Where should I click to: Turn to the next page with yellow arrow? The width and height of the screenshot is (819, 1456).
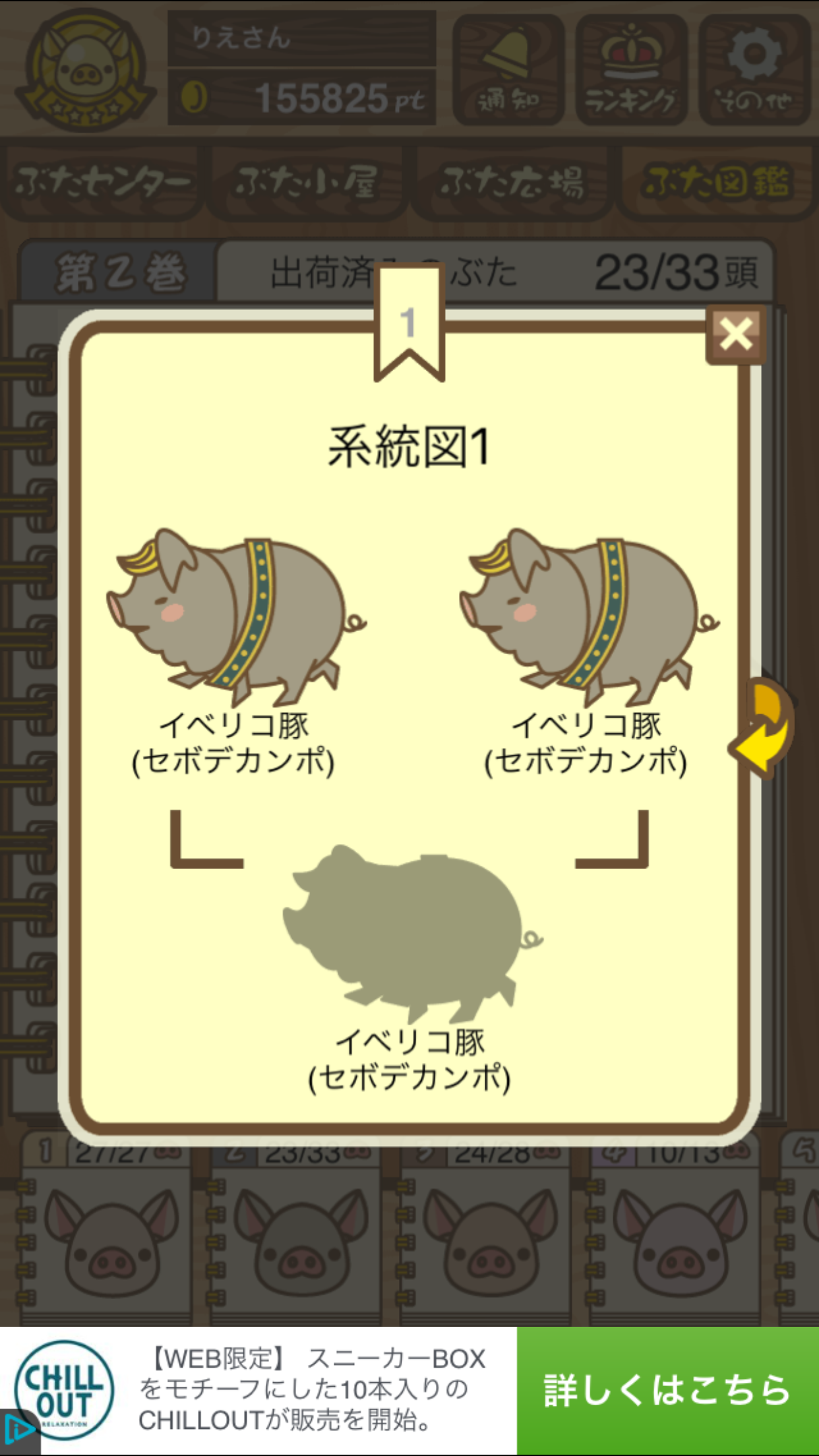click(763, 729)
